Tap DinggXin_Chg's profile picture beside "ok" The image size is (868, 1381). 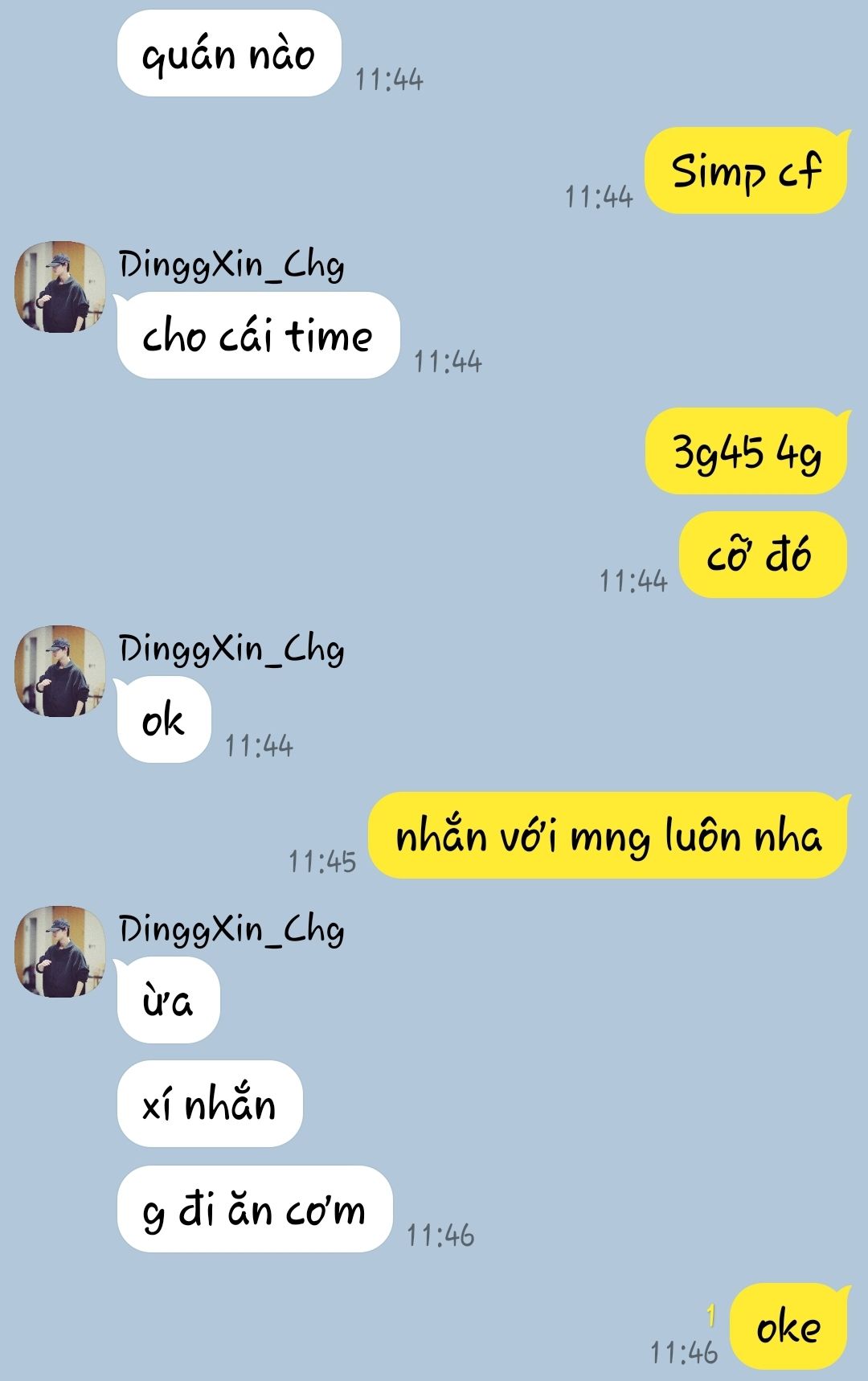(x=60, y=670)
